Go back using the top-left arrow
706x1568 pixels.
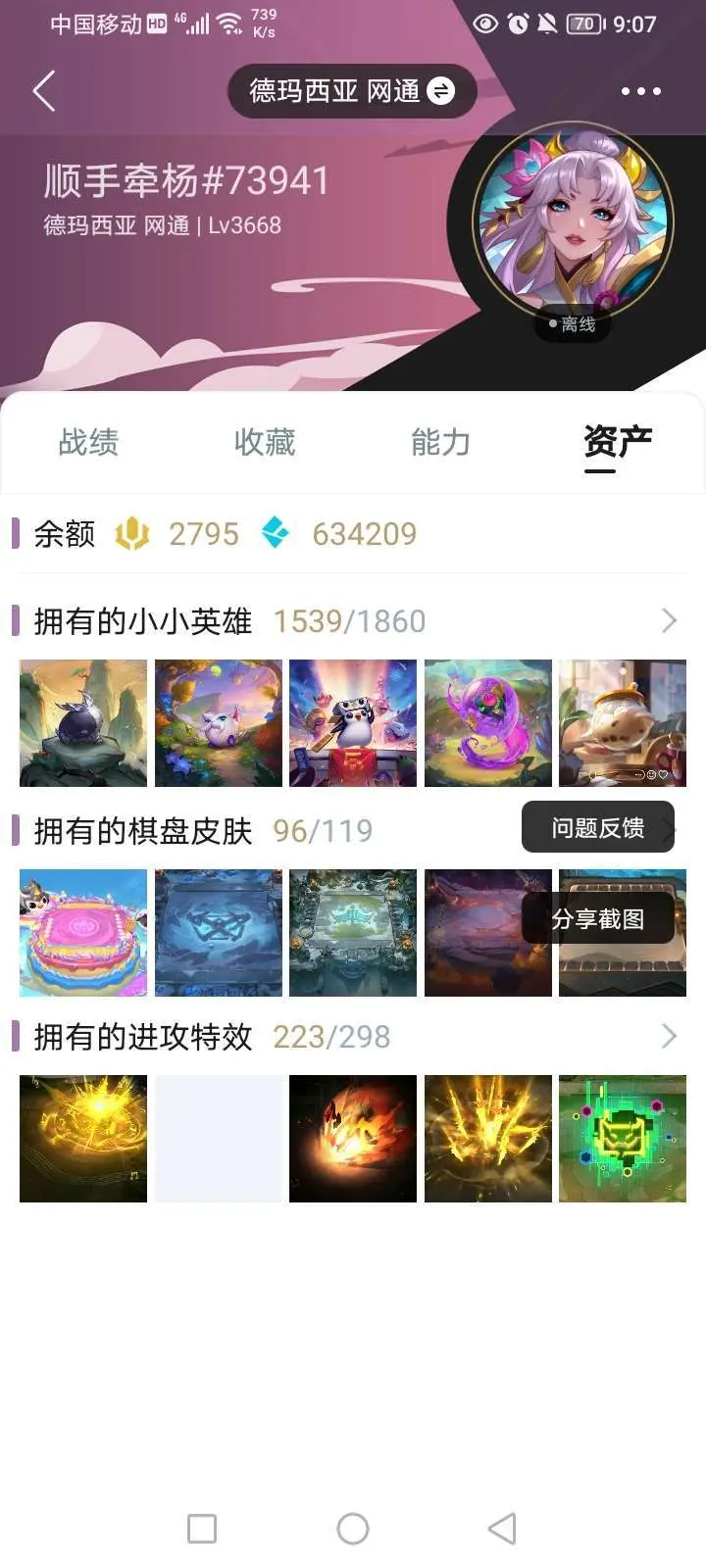[x=44, y=91]
